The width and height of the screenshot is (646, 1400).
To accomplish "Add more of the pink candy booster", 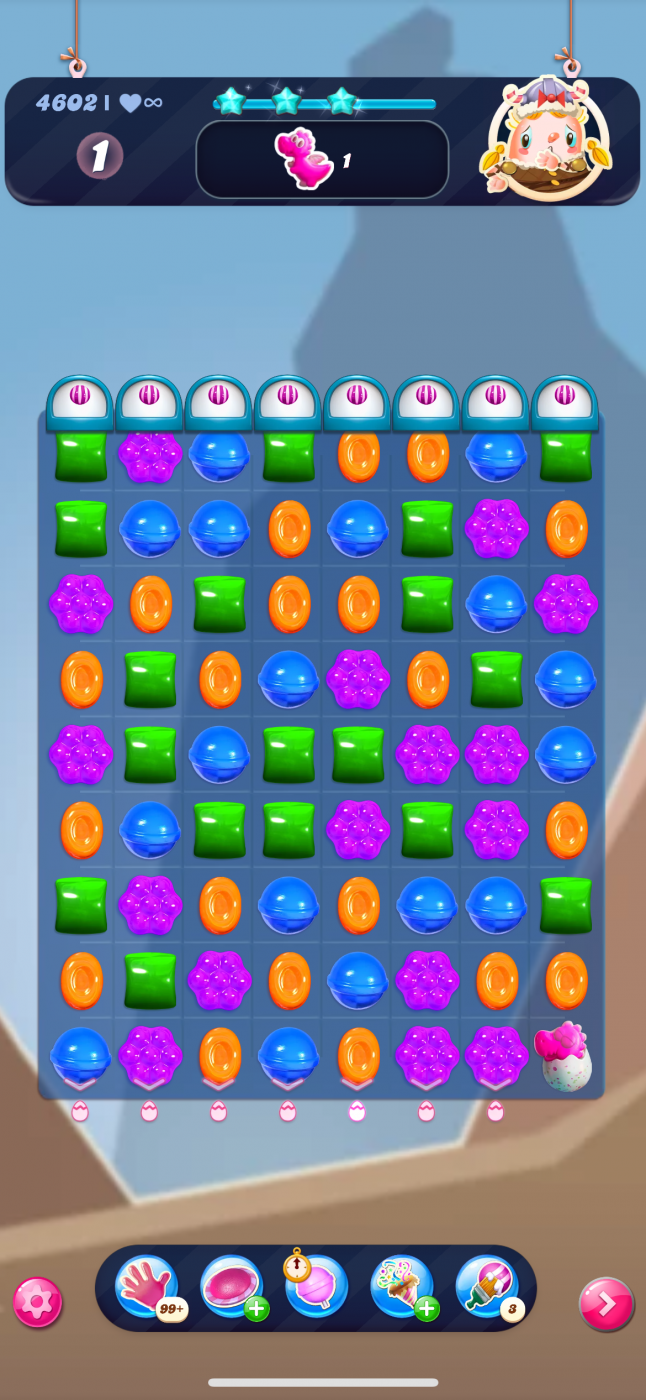I will (x=256, y=1308).
